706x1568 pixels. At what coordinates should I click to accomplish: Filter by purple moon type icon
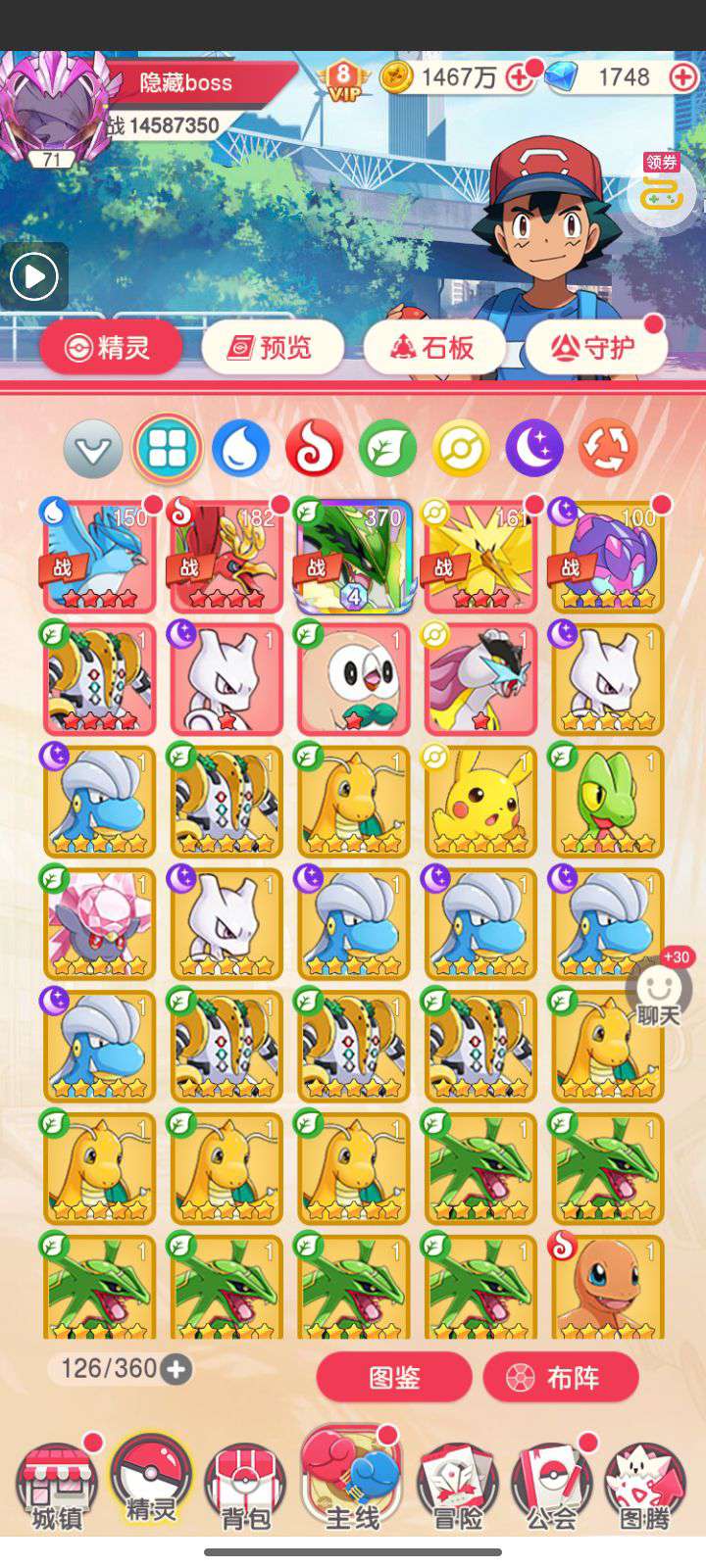(534, 449)
